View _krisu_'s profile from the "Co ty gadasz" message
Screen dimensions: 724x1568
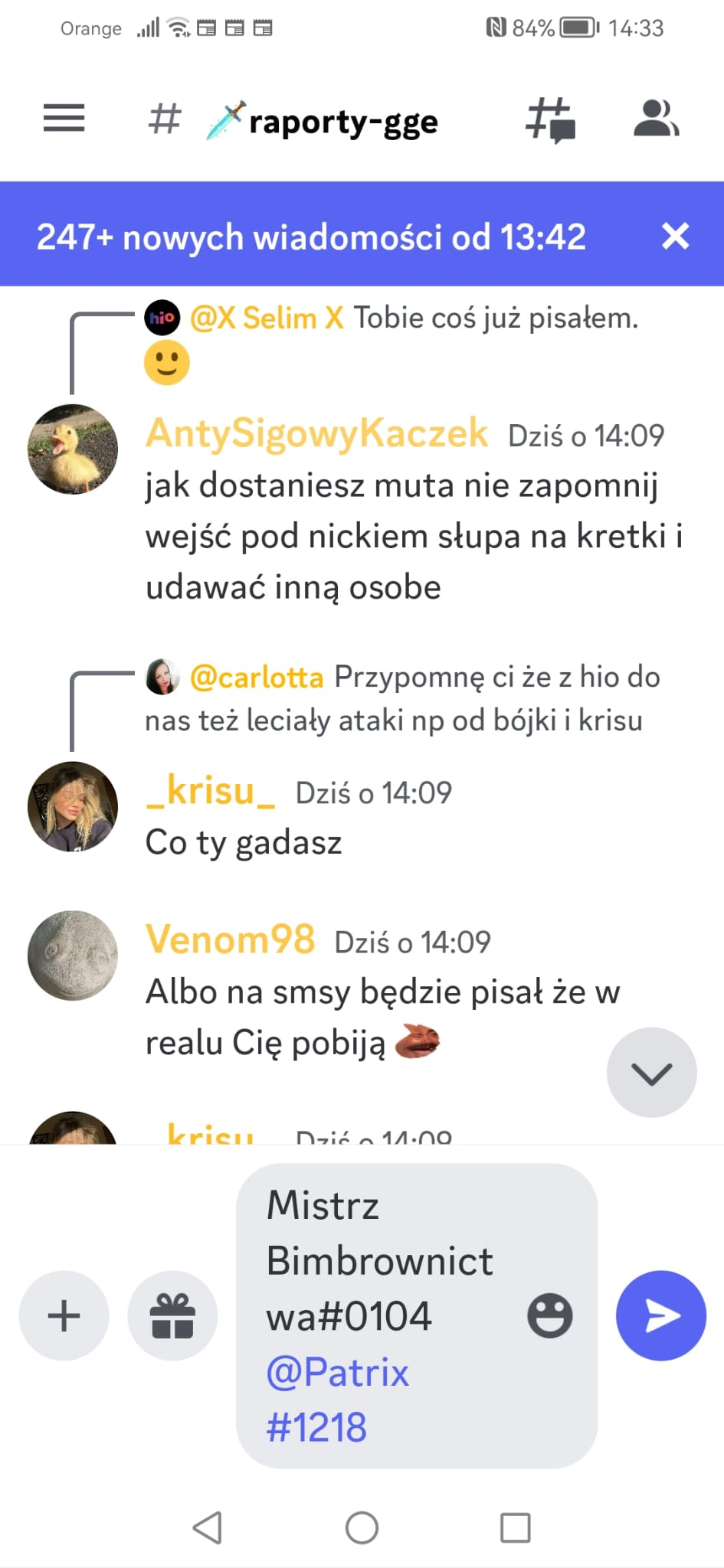73,806
